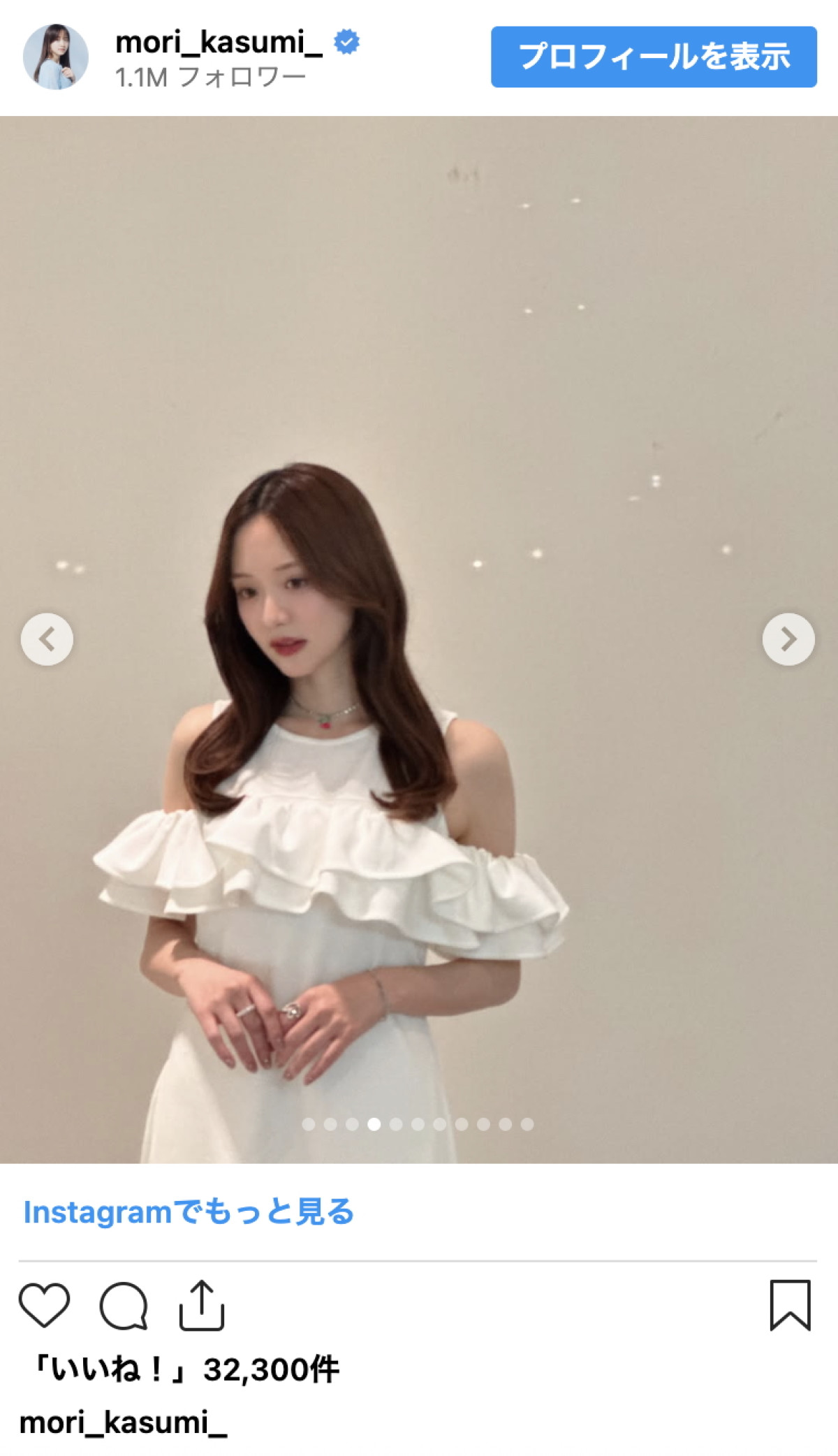Open the mori_kasumi_ username in header
Screen dimensions: 838x1456
click(219, 42)
